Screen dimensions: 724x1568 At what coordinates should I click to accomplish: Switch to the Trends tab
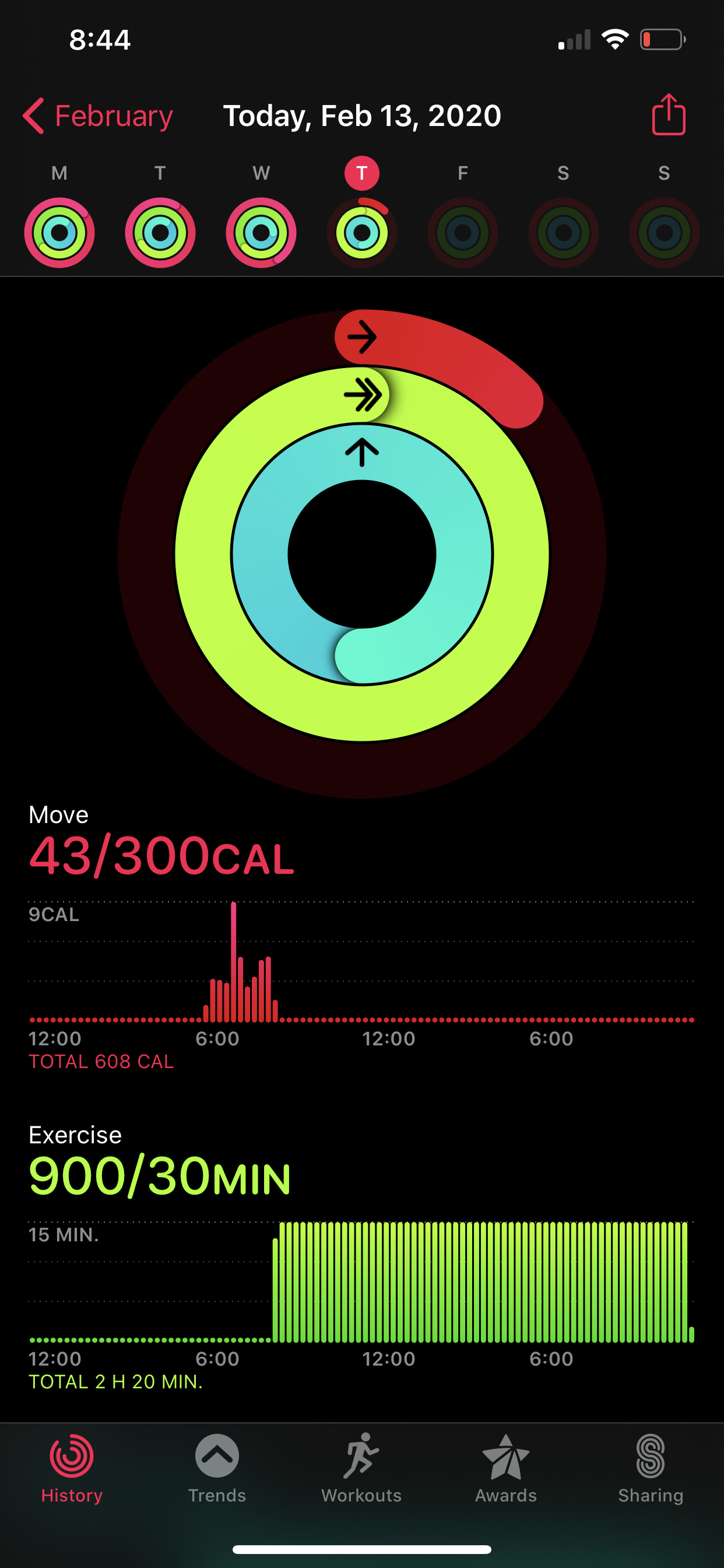click(x=217, y=1468)
